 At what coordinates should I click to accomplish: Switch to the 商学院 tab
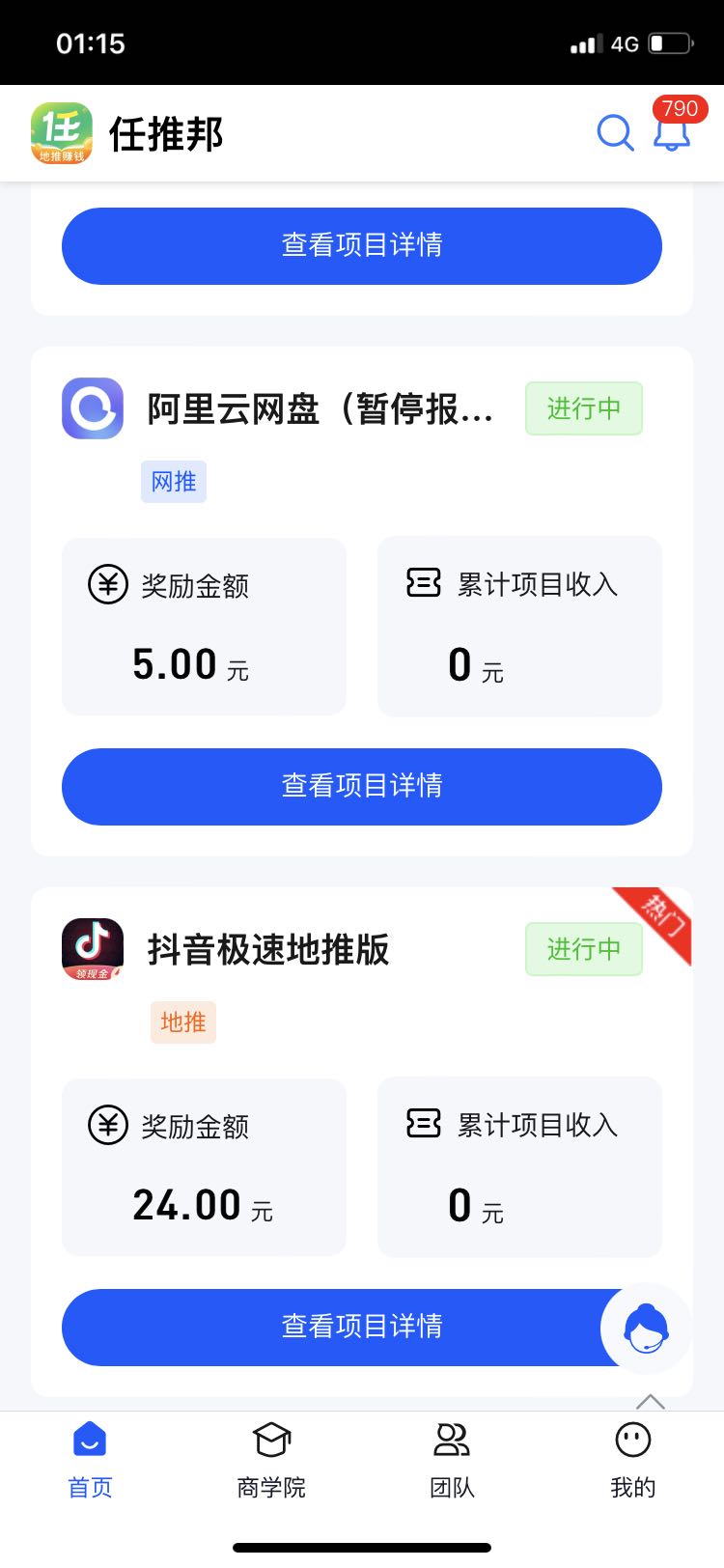tap(271, 1459)
